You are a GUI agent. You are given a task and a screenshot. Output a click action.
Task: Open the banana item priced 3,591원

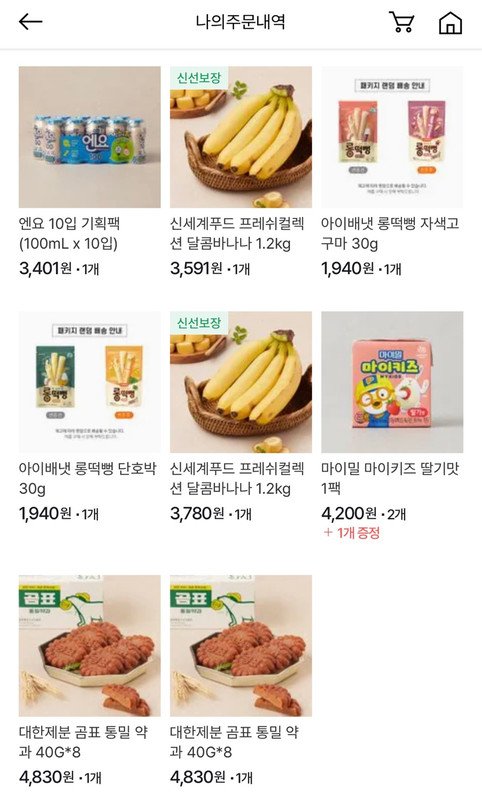pyautogui.click(x=241, y=137)
